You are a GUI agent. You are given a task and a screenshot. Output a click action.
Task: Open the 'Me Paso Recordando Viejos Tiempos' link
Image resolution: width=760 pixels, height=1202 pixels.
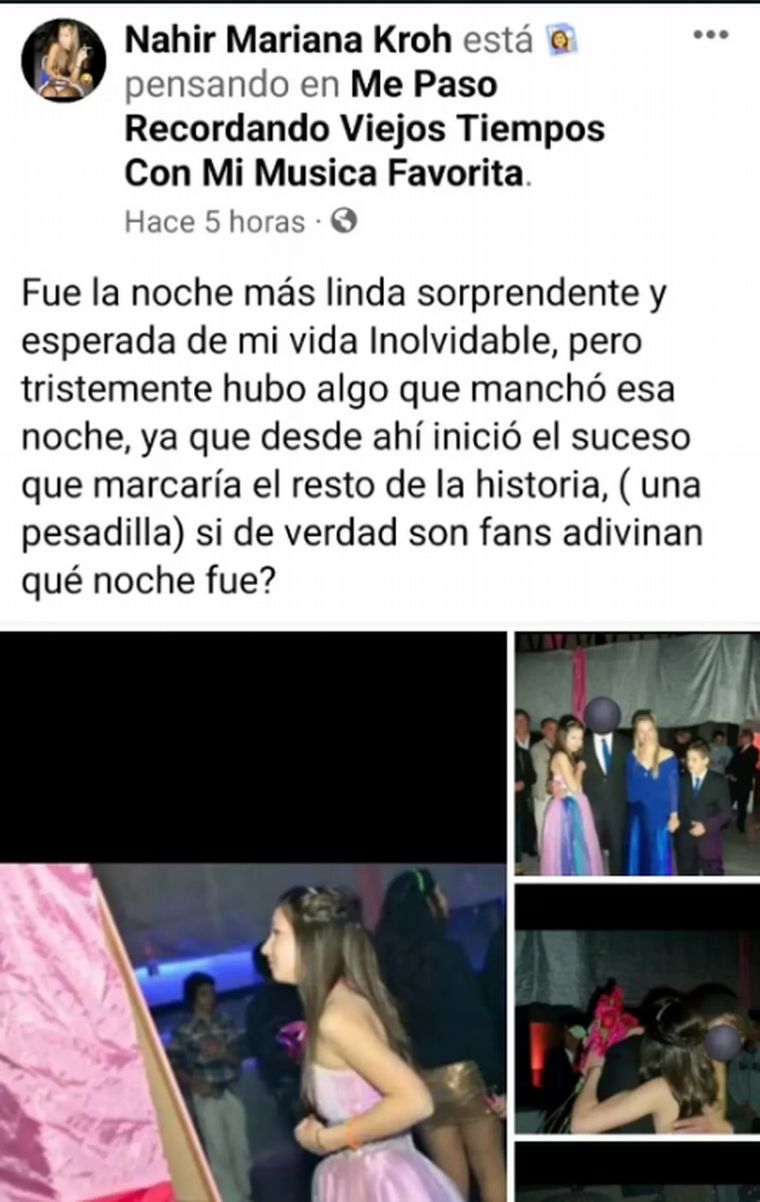[364, 129]
